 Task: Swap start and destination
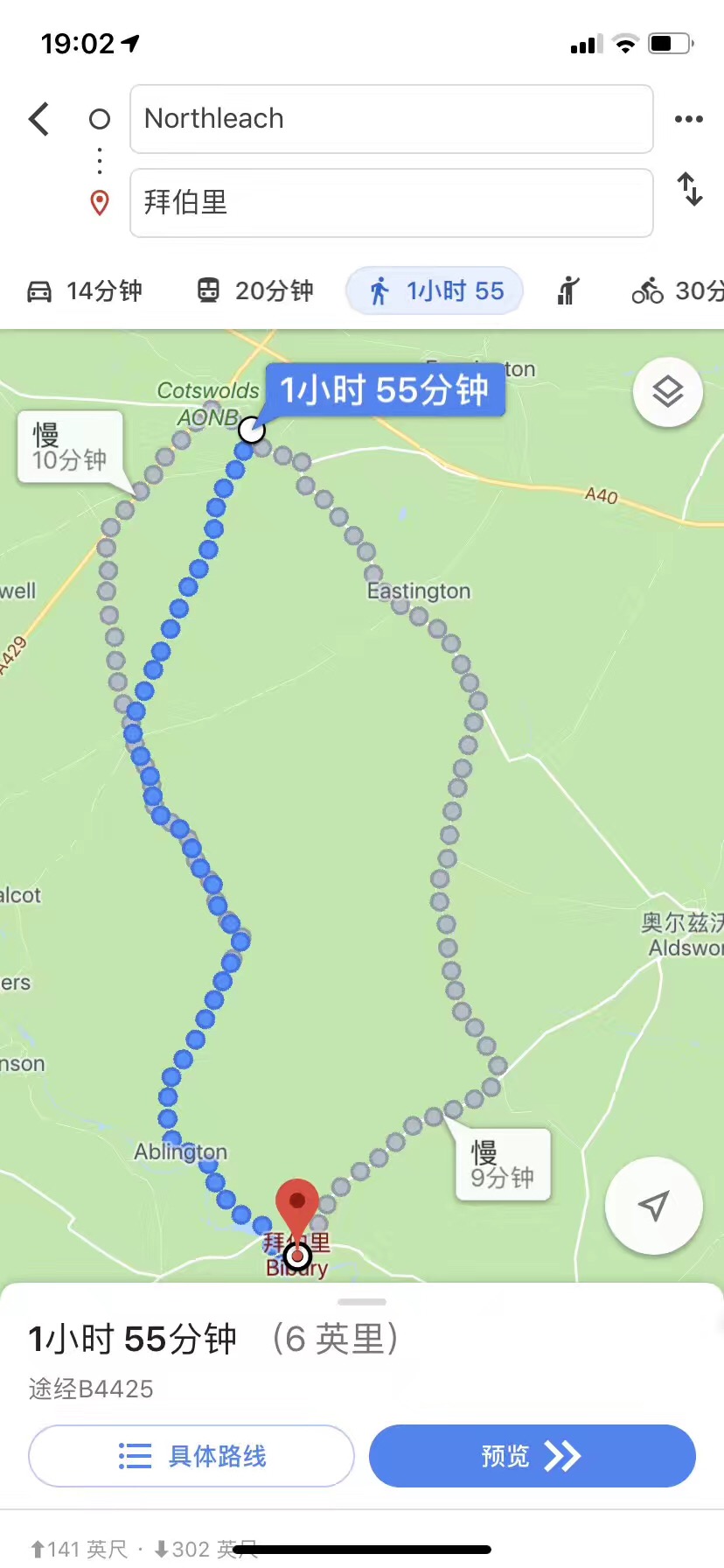pyautogui.click(x=690, y=189)
